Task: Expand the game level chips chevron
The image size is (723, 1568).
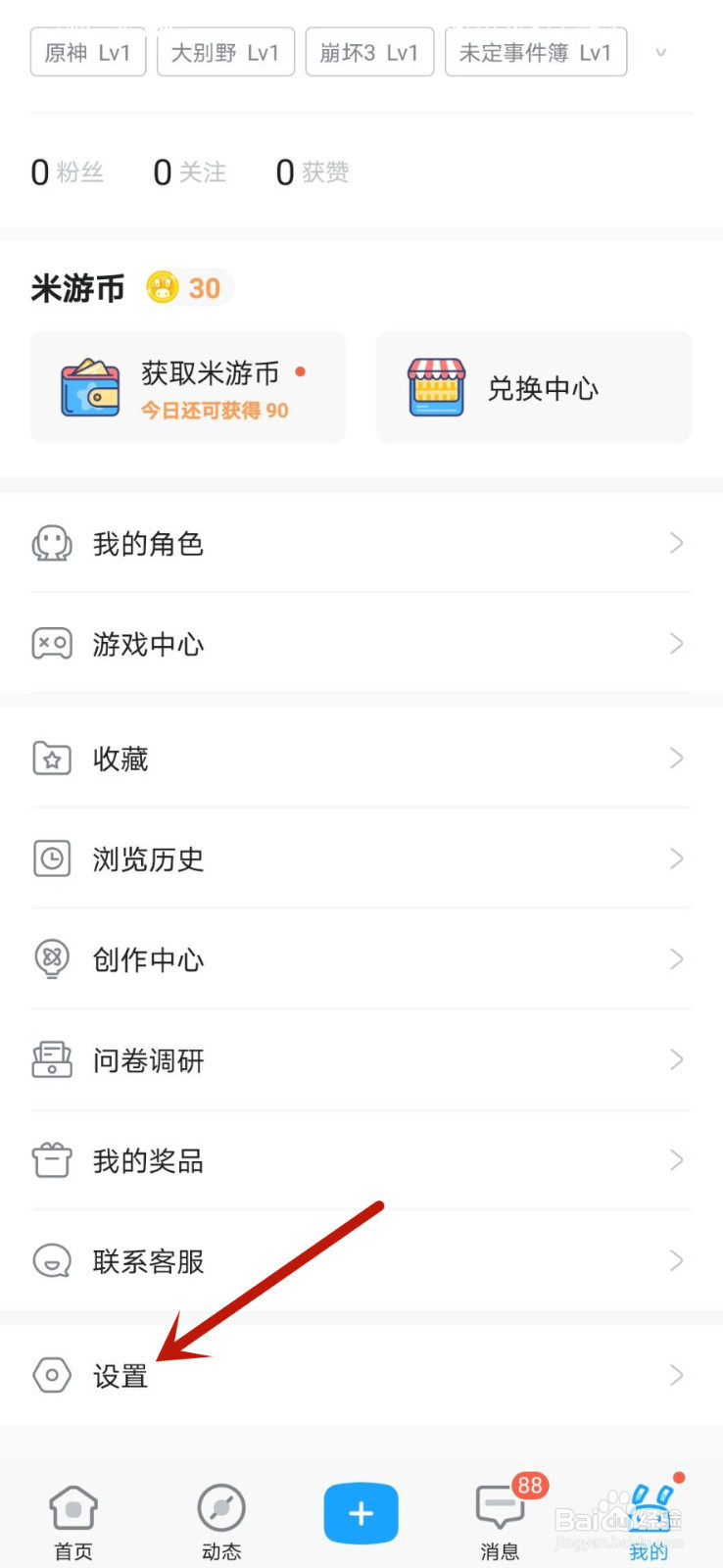Action: pyautogui.click(x=661, y=52)
